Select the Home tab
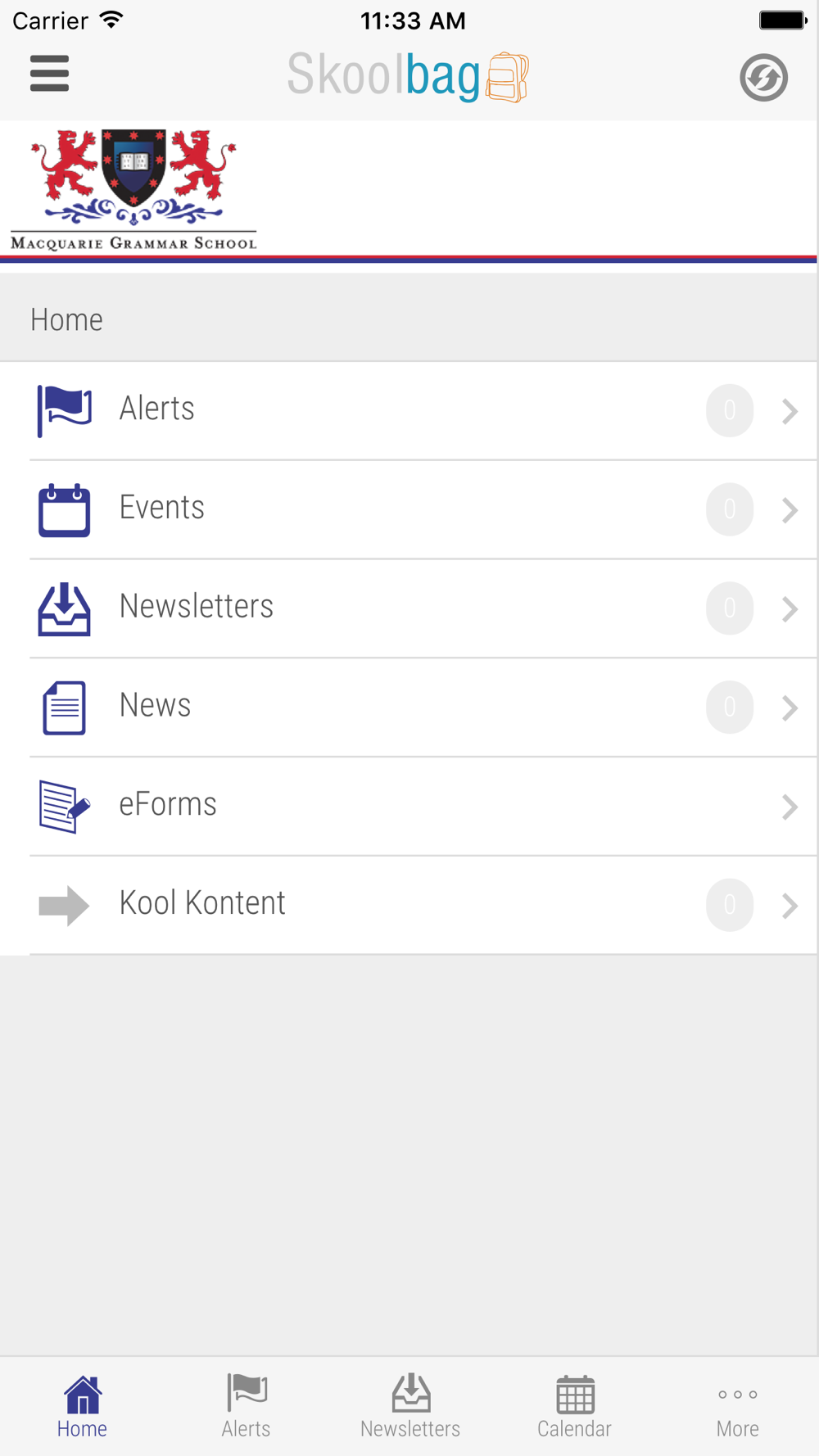819x1456 pixels. (x=82, y=1407)
